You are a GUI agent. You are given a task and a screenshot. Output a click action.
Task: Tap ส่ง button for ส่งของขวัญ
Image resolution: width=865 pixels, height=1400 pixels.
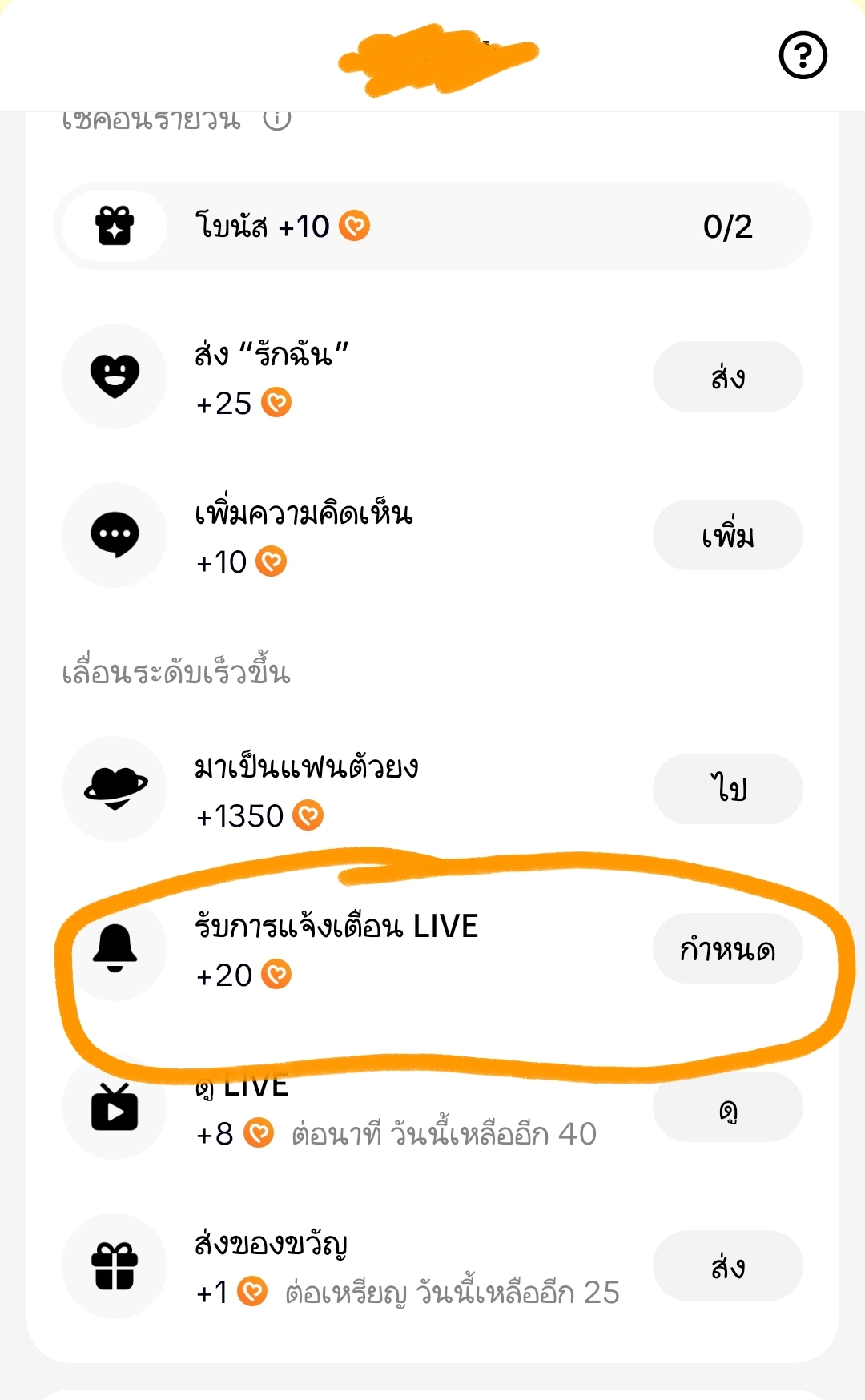(727, 1266)
